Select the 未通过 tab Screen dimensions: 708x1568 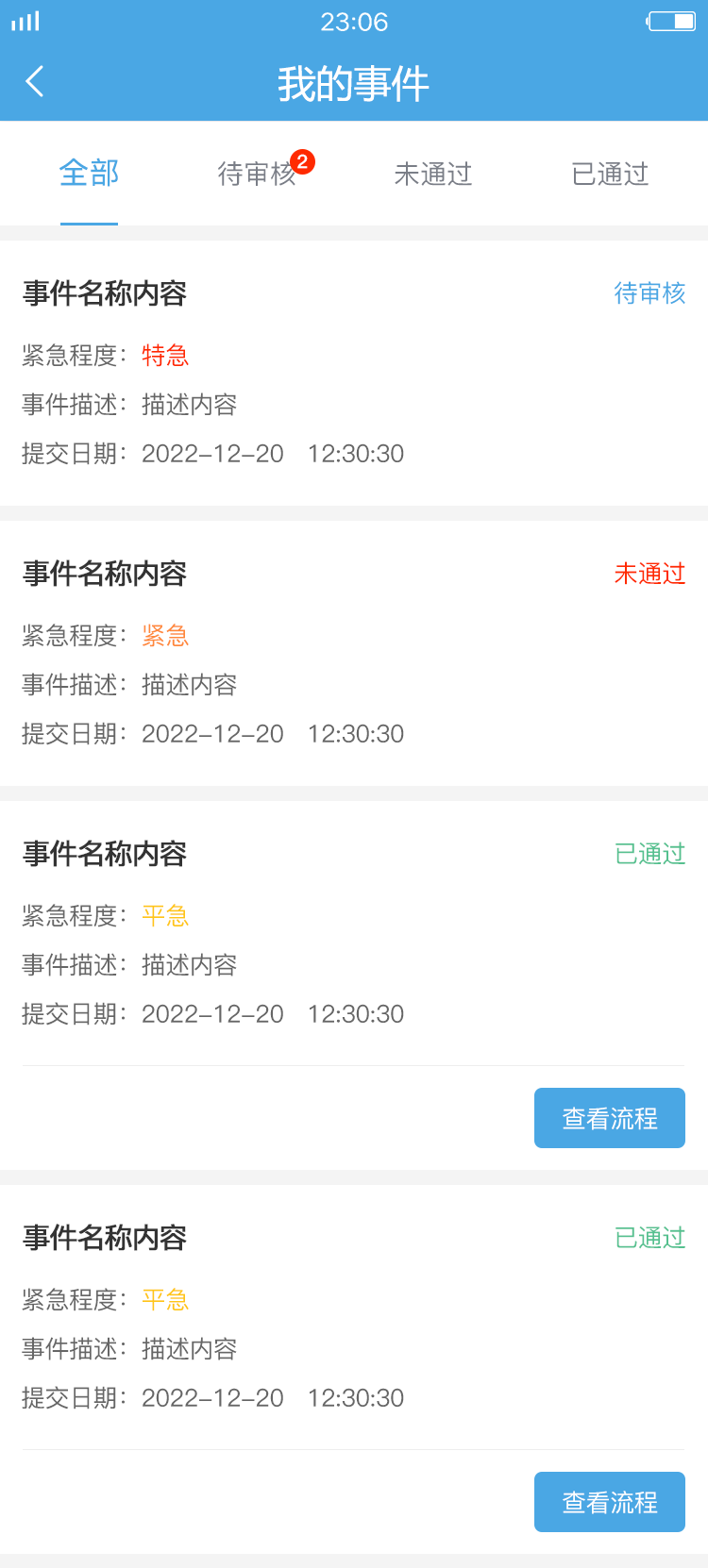[432, 174]
